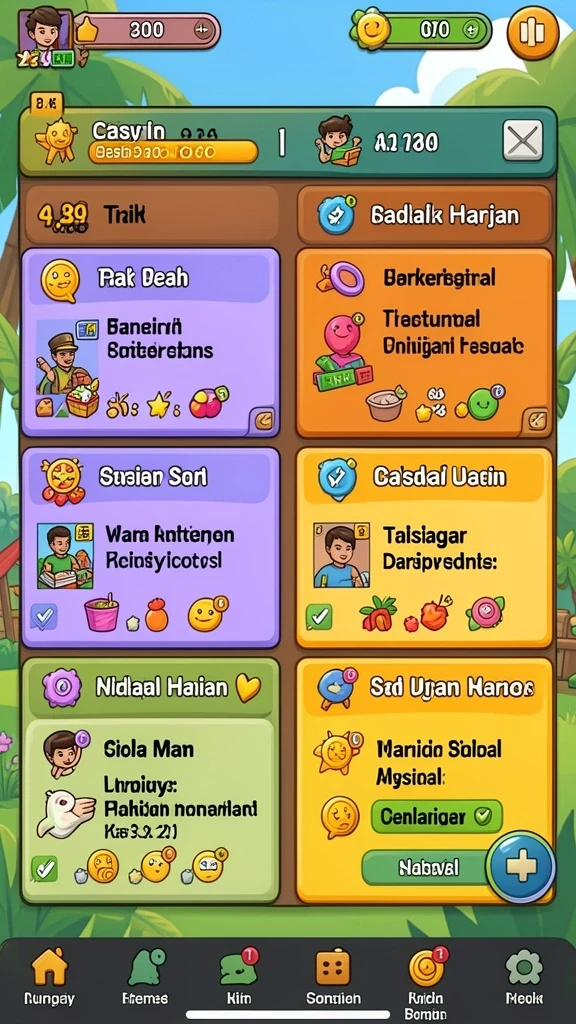
Task: Select the Badlalk Harjan tab
Action: pos(424,215)
